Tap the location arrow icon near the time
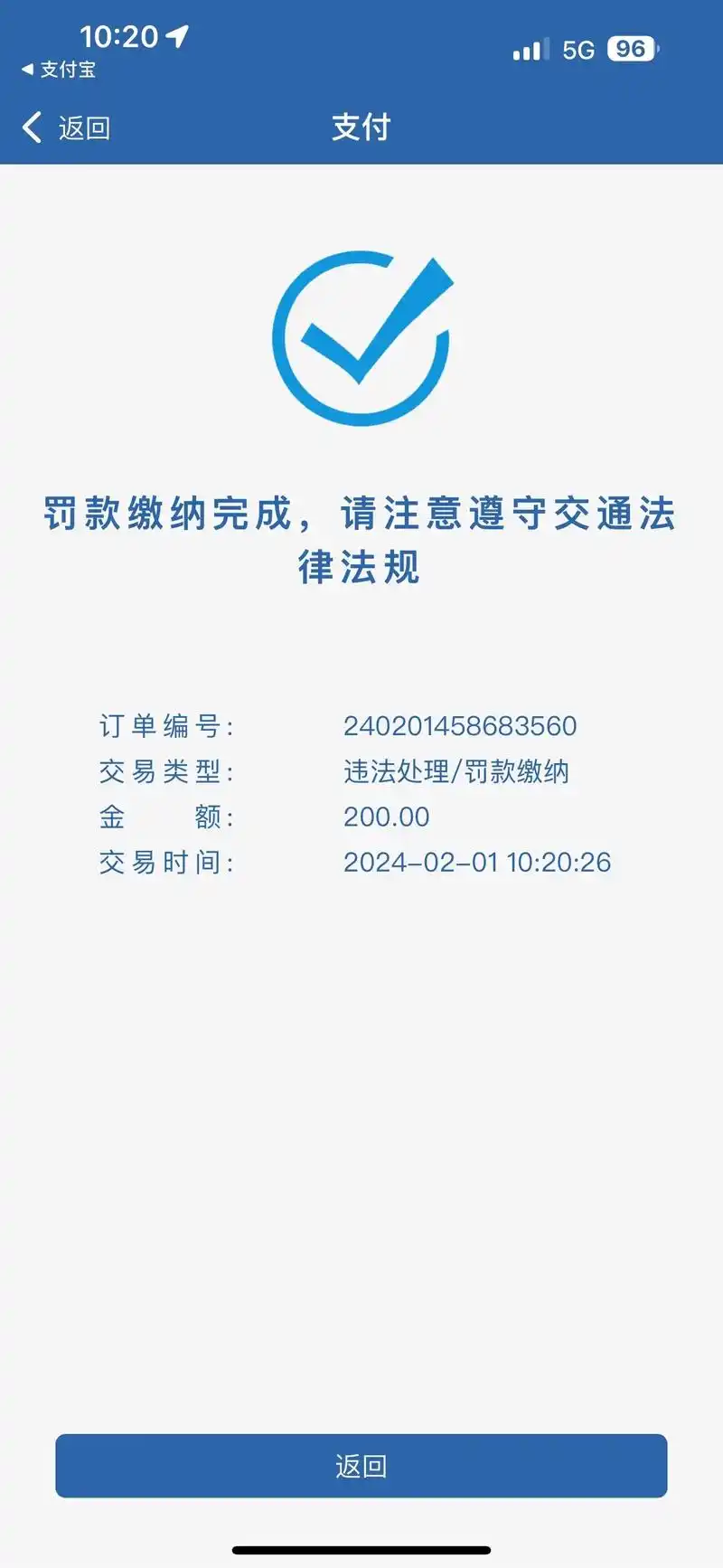 (x=180, y=35)
